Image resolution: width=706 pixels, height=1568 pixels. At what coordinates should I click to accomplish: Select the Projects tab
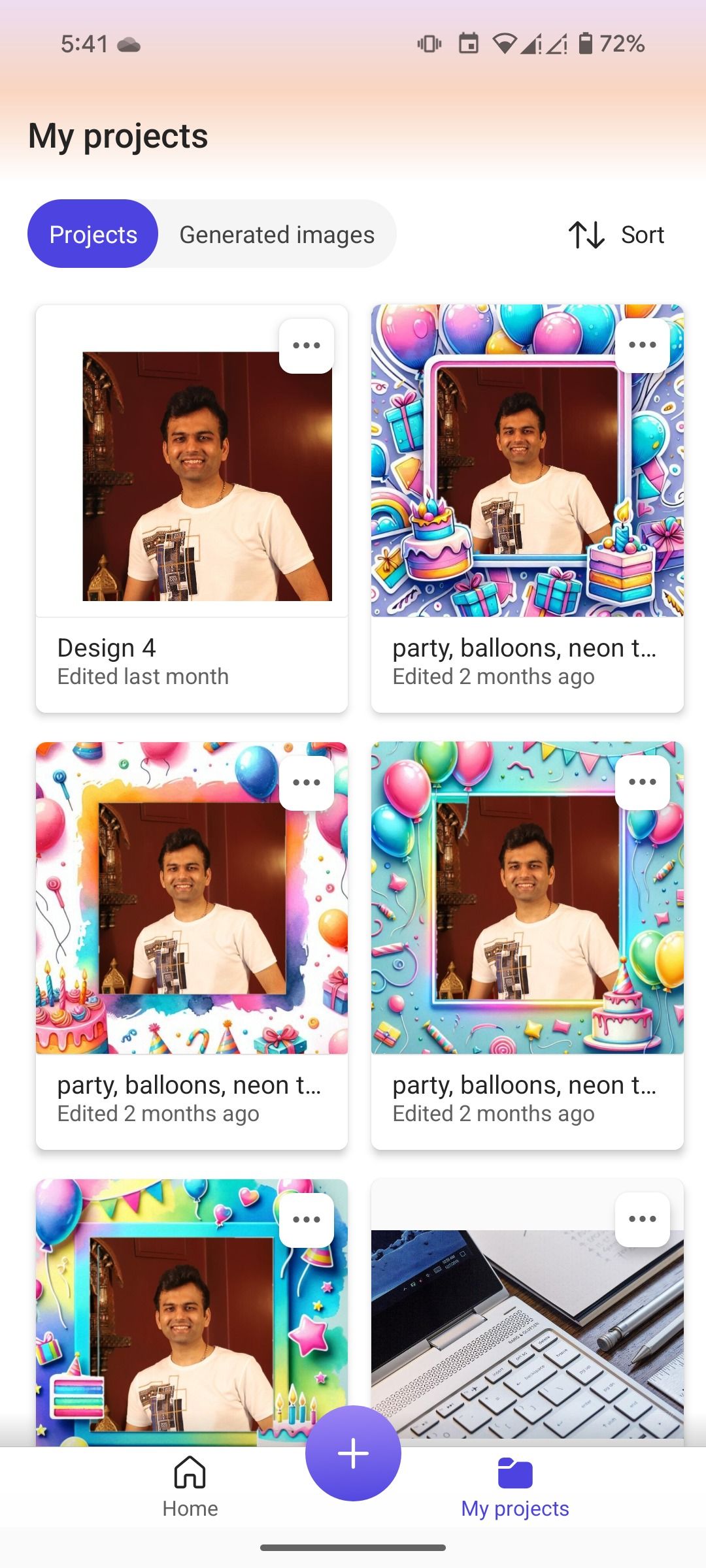point(93,235)
